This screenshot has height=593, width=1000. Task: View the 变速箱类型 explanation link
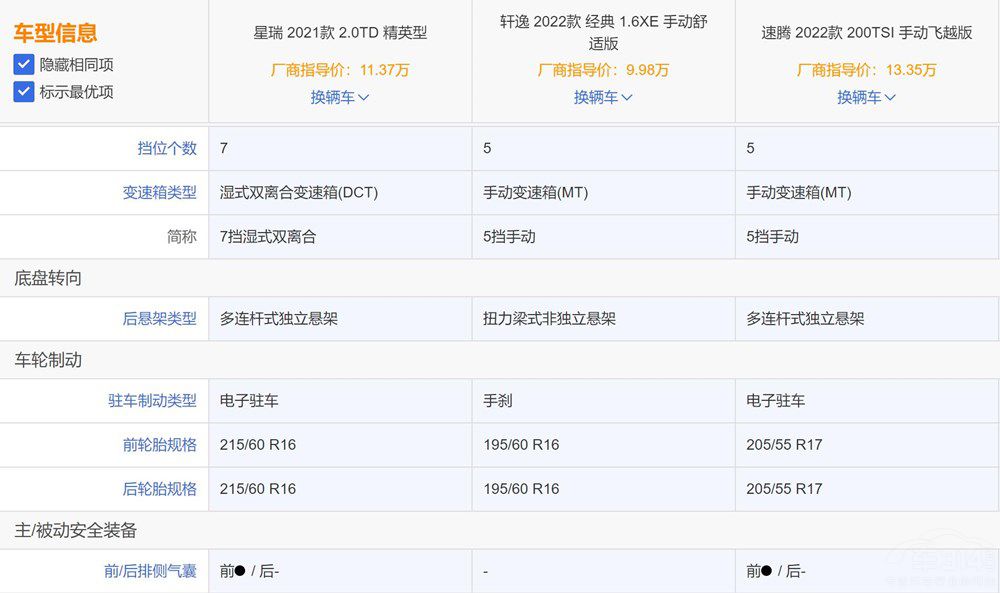pos(160,192)
